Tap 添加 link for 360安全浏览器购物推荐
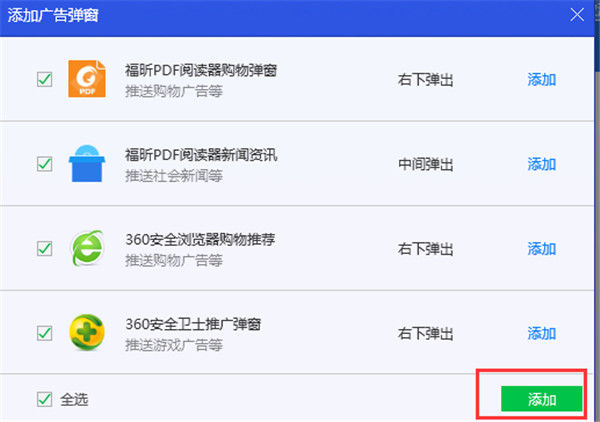 coord(541,248)
